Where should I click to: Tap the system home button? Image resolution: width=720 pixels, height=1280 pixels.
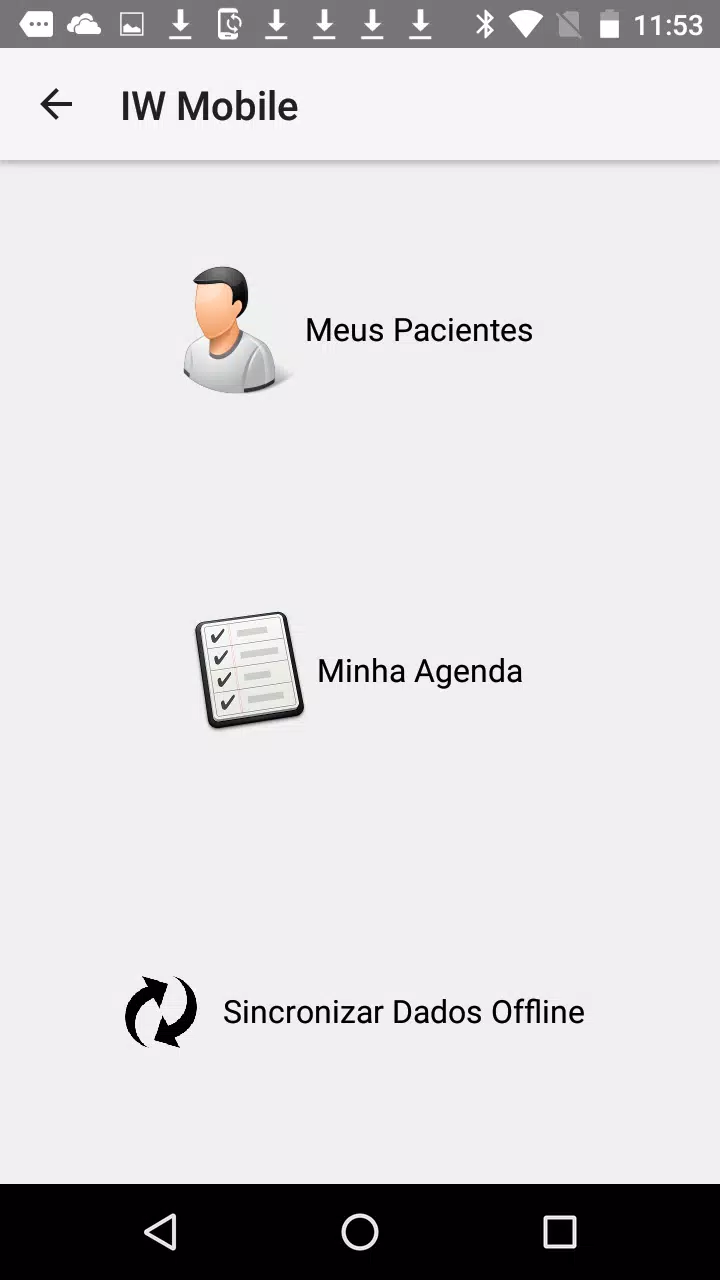(360, 1232)
